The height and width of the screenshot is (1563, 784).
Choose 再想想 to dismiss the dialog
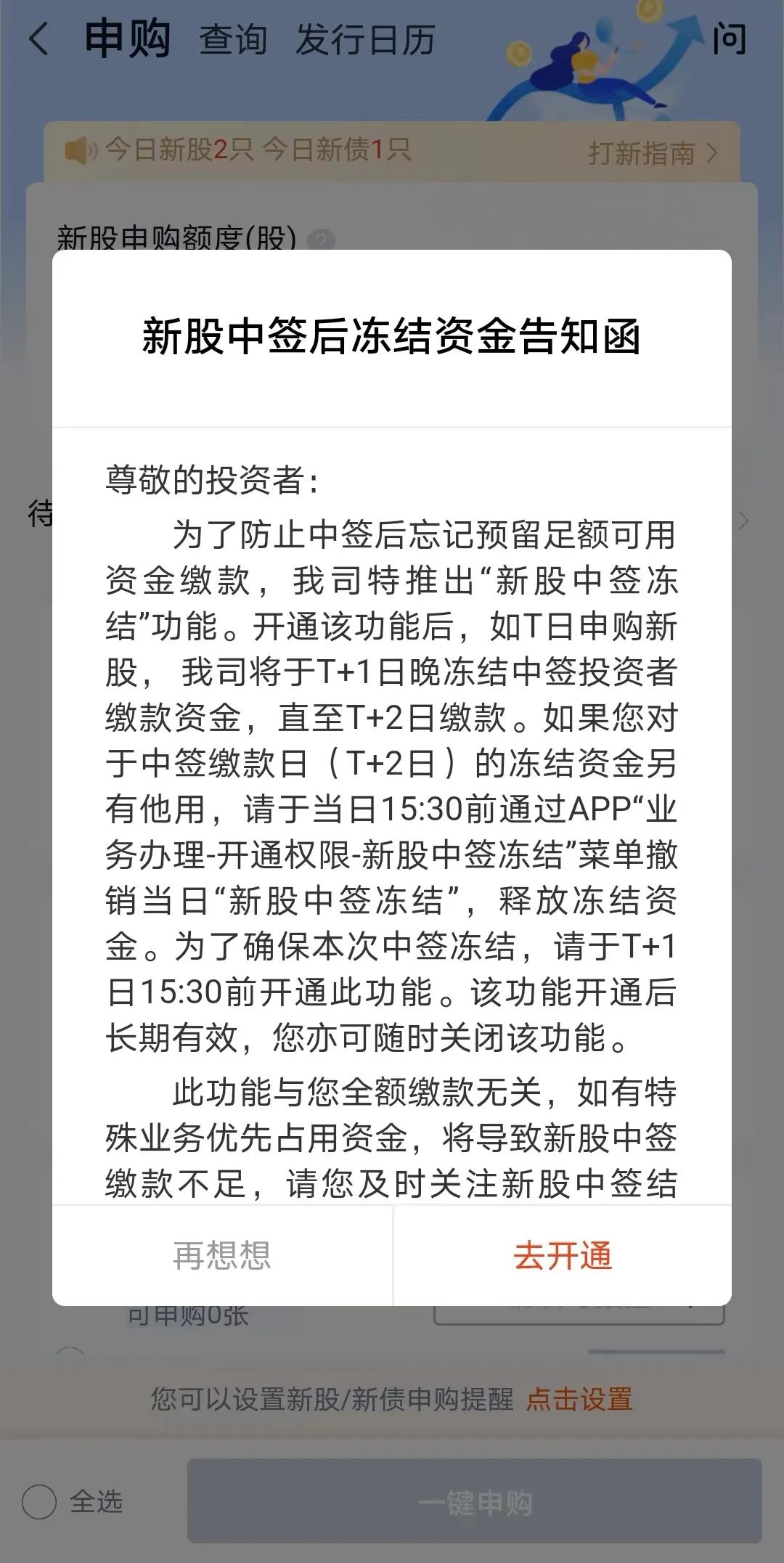point(222,1256)
